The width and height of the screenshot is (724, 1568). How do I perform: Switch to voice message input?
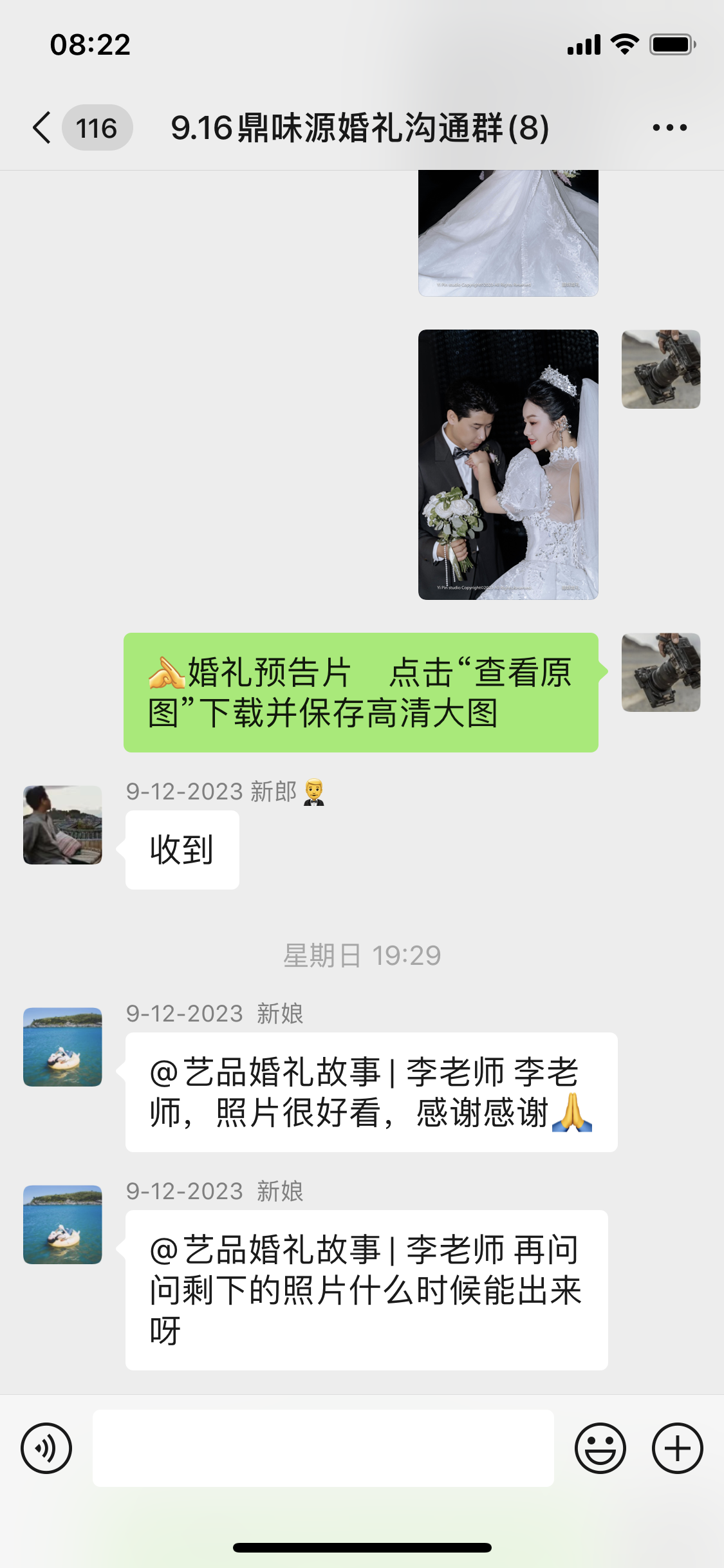tap(46, 1448)
